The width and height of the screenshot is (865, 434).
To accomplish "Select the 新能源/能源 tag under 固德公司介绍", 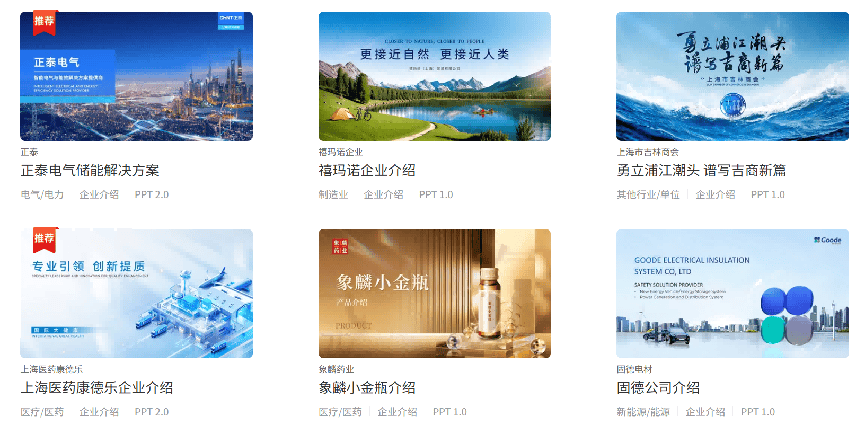I will coord(643,412).
